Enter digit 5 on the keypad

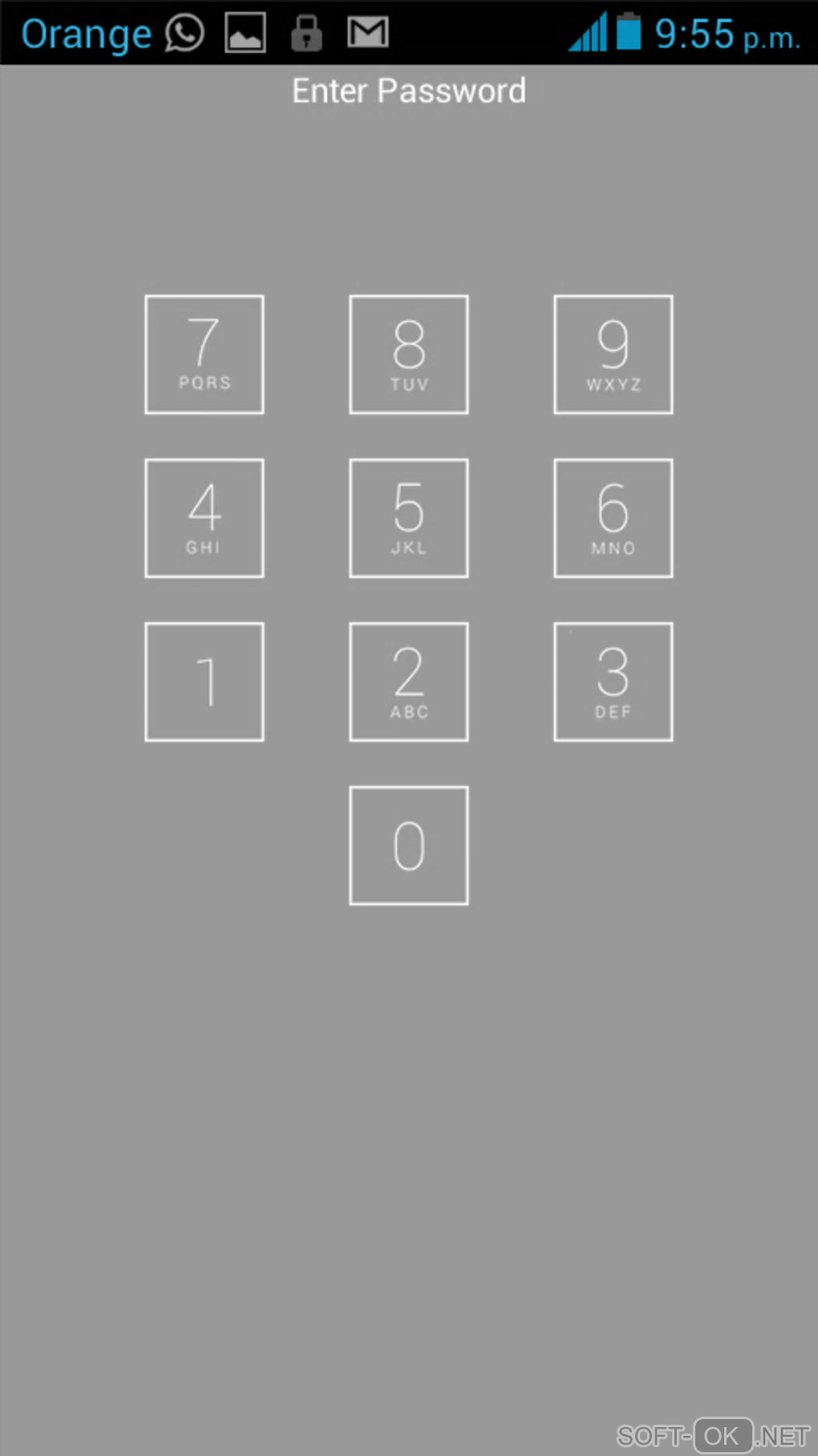(409, 518)
